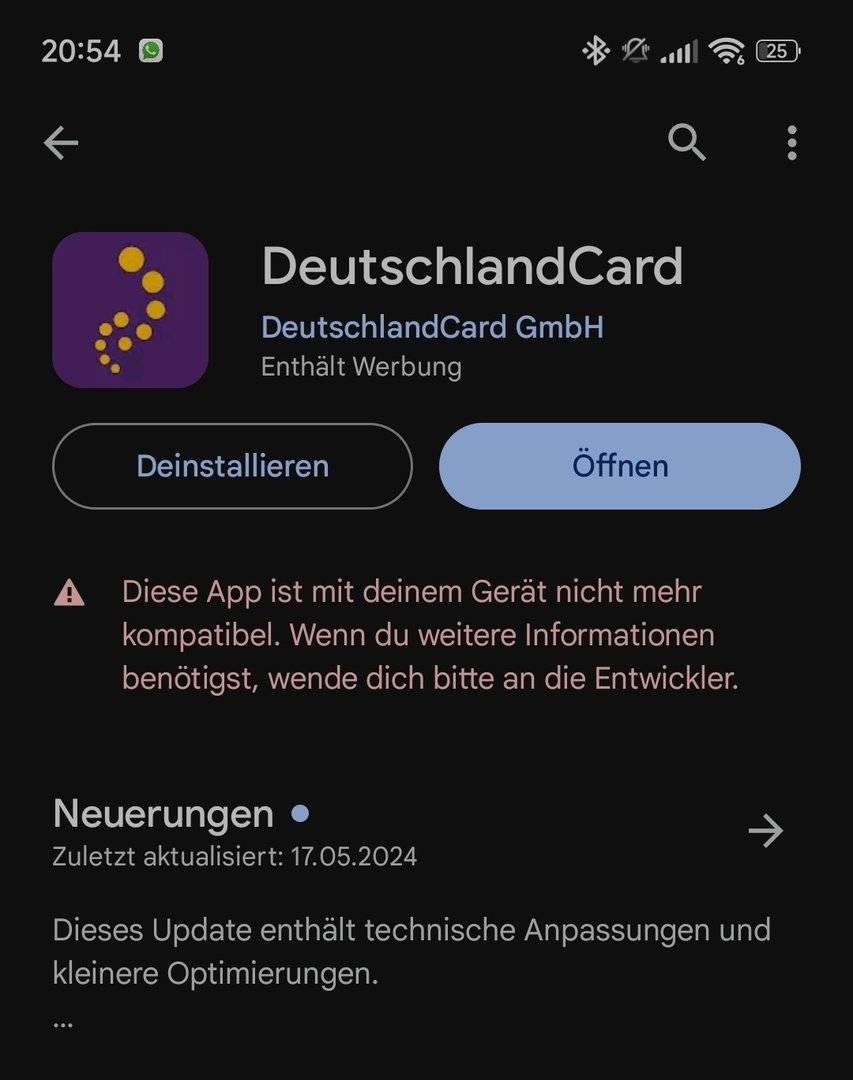853x1080 pixels.
Task: Open the three-dot overflow menu
Action: click(x=791, y=144)
